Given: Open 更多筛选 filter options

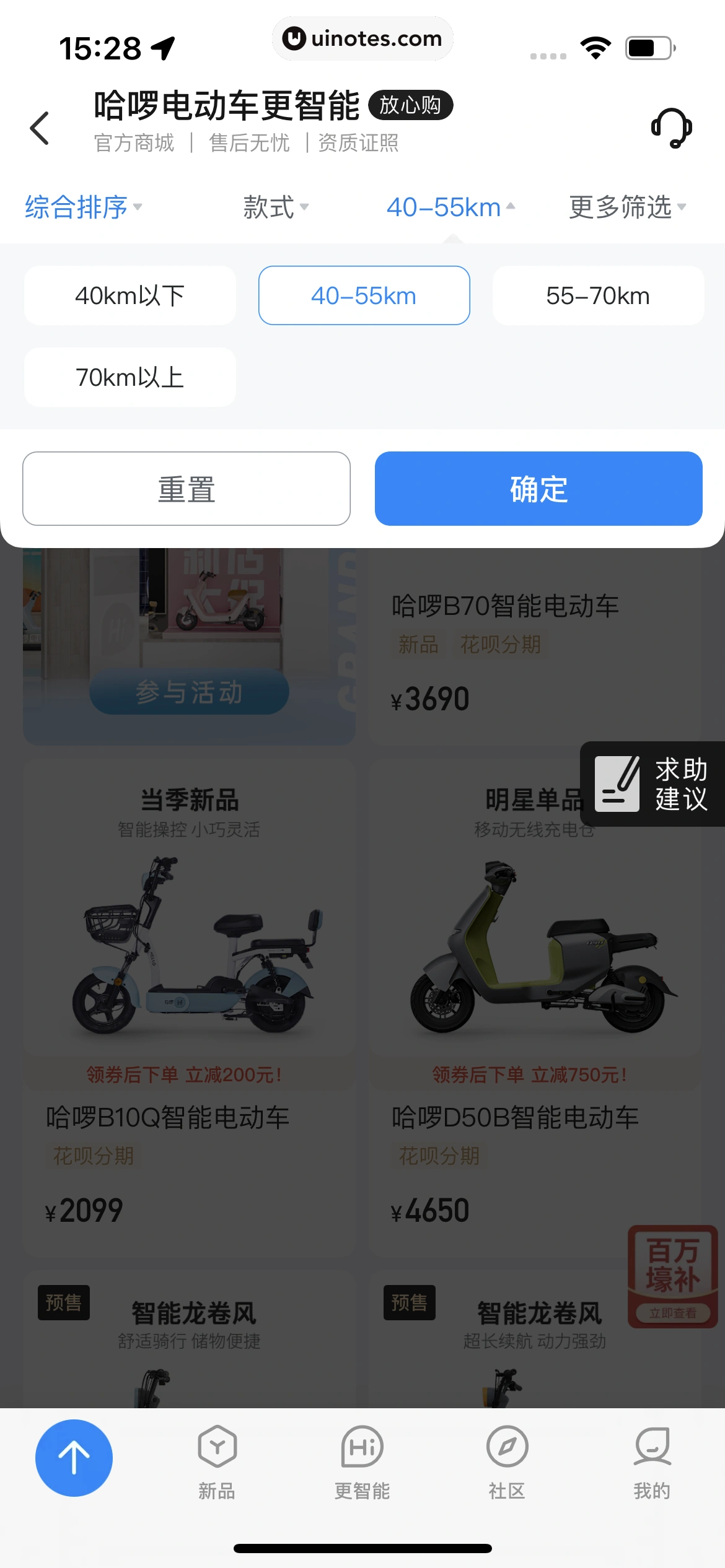Looking at the screenshot, I should 627,207.
